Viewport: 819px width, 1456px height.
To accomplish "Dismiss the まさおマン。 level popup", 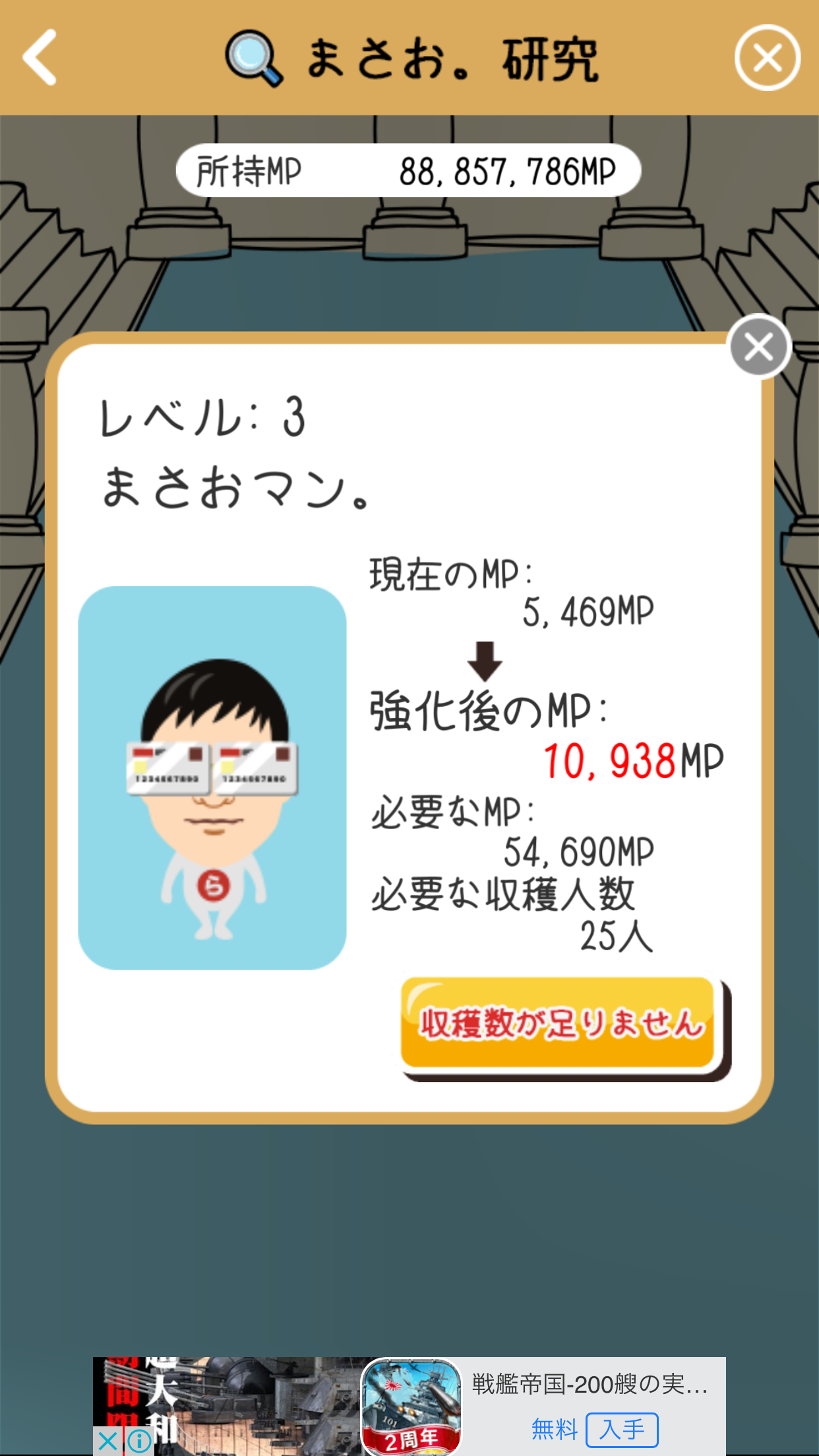I will [x=759, y=346].
